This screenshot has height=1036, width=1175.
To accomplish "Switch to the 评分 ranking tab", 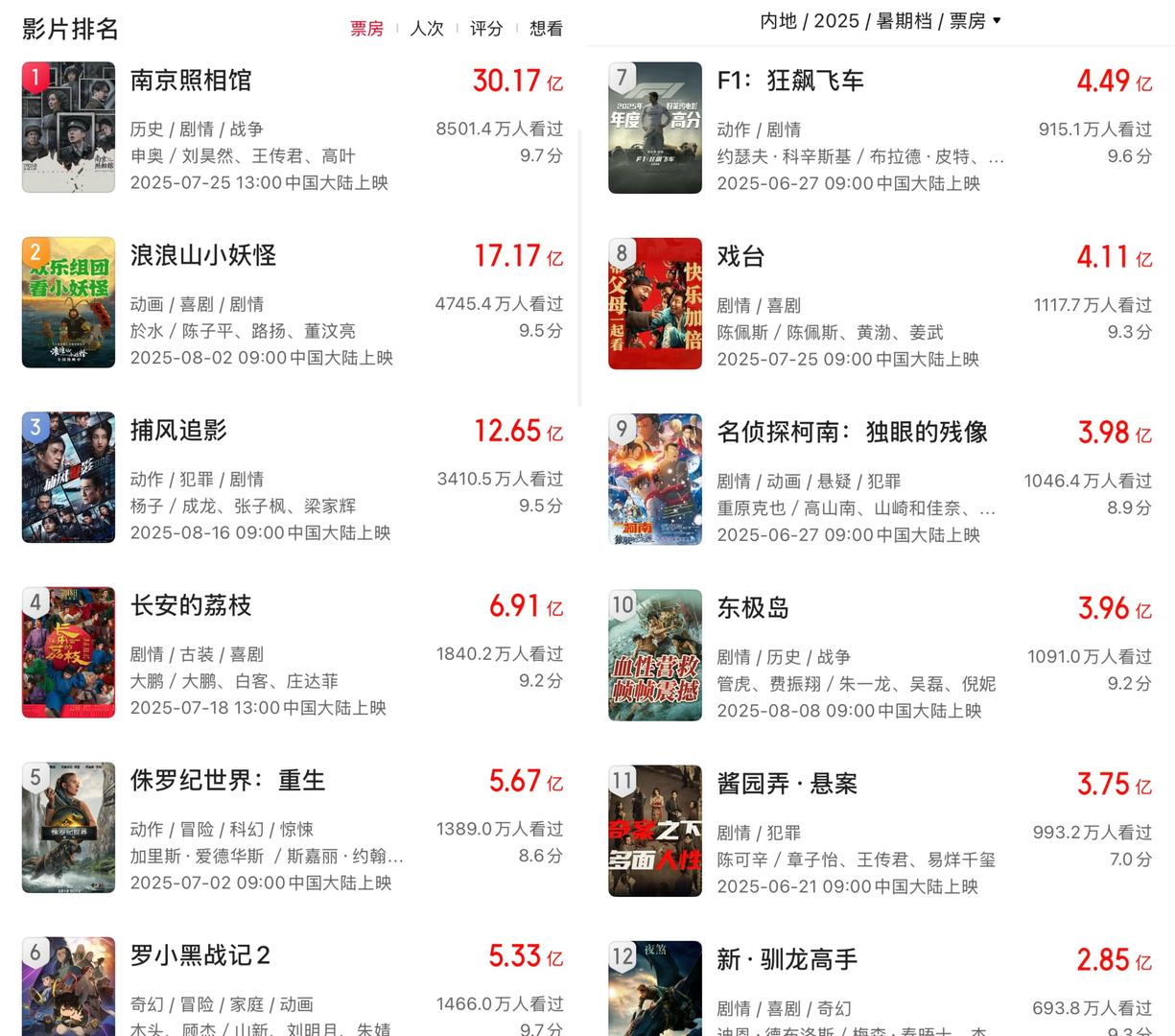I will 486,29.
